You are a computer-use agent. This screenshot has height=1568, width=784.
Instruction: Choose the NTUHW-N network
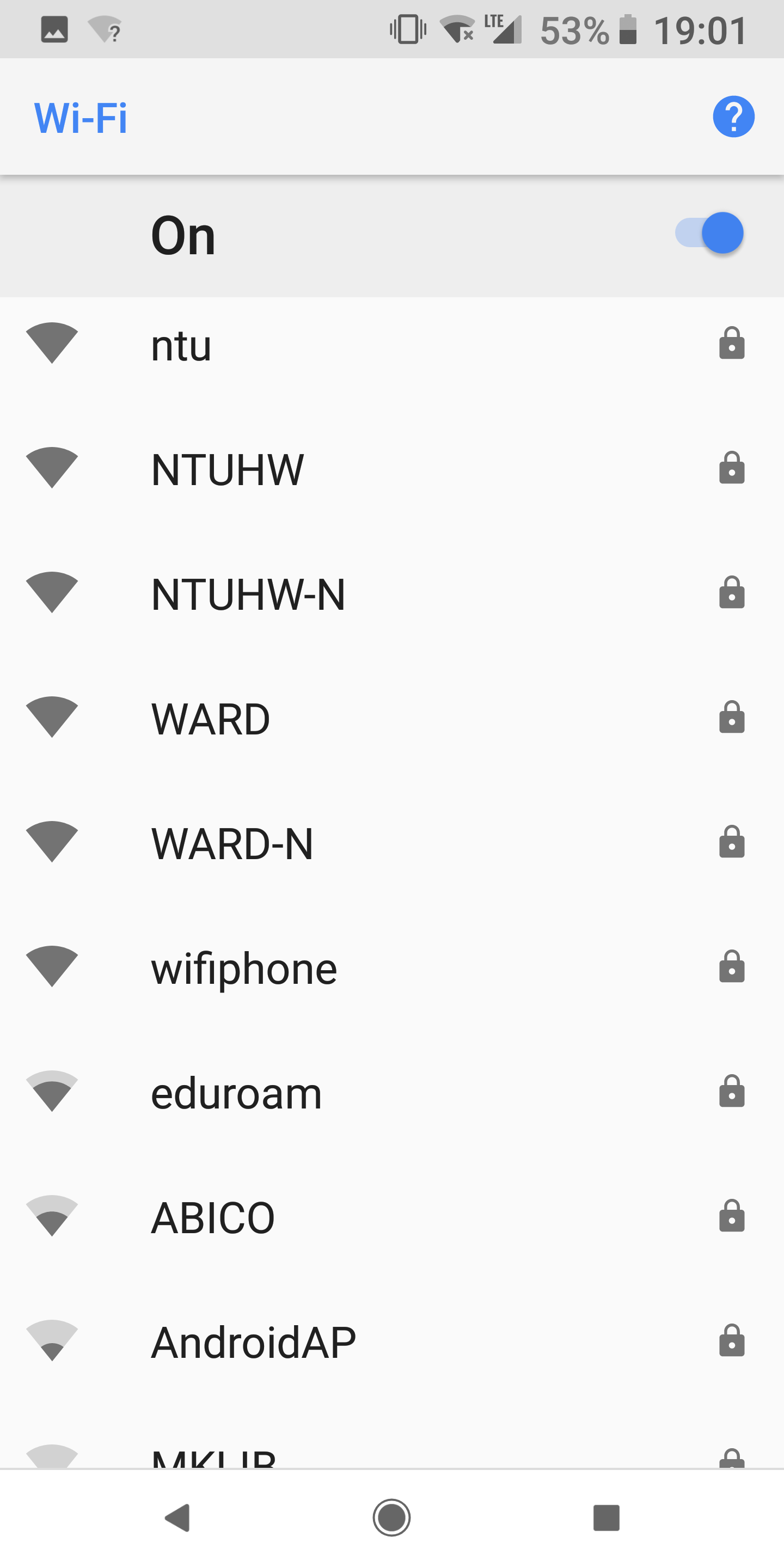(x=248, y=595)
